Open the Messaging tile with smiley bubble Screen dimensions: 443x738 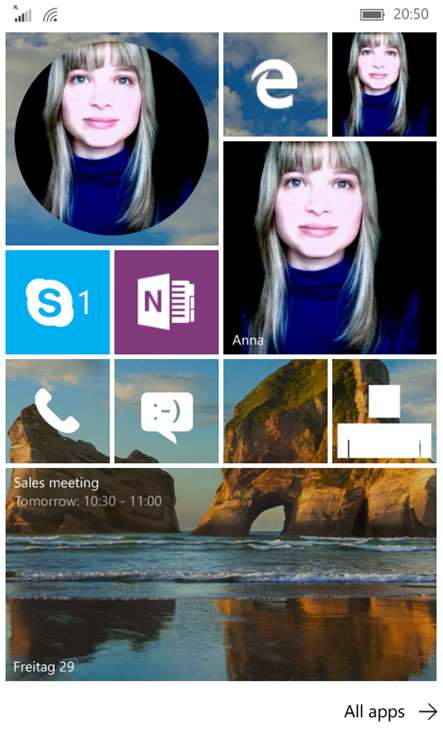(x=167, y=411)
